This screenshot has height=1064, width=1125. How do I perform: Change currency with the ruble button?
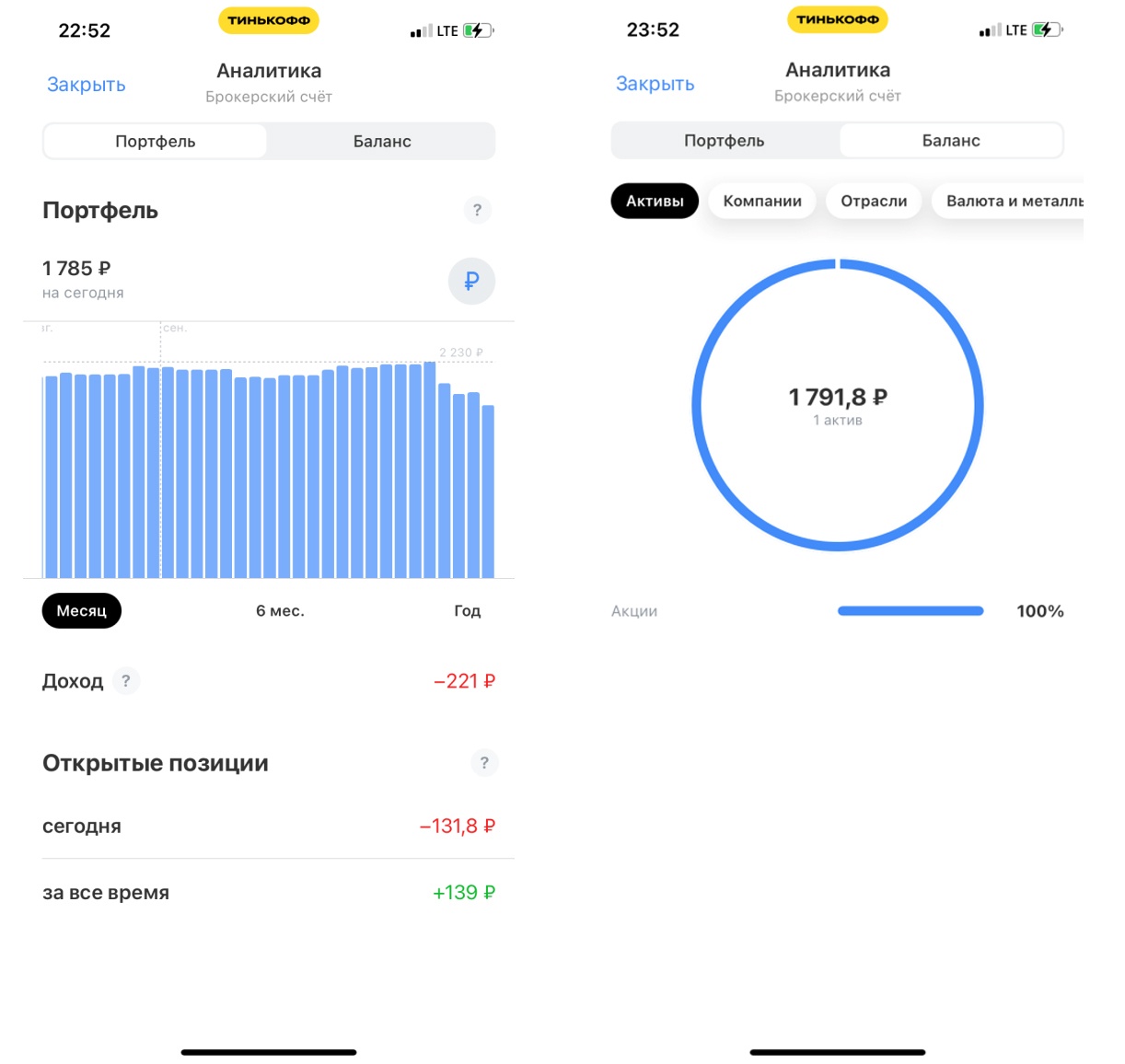[x=471, y=281]
